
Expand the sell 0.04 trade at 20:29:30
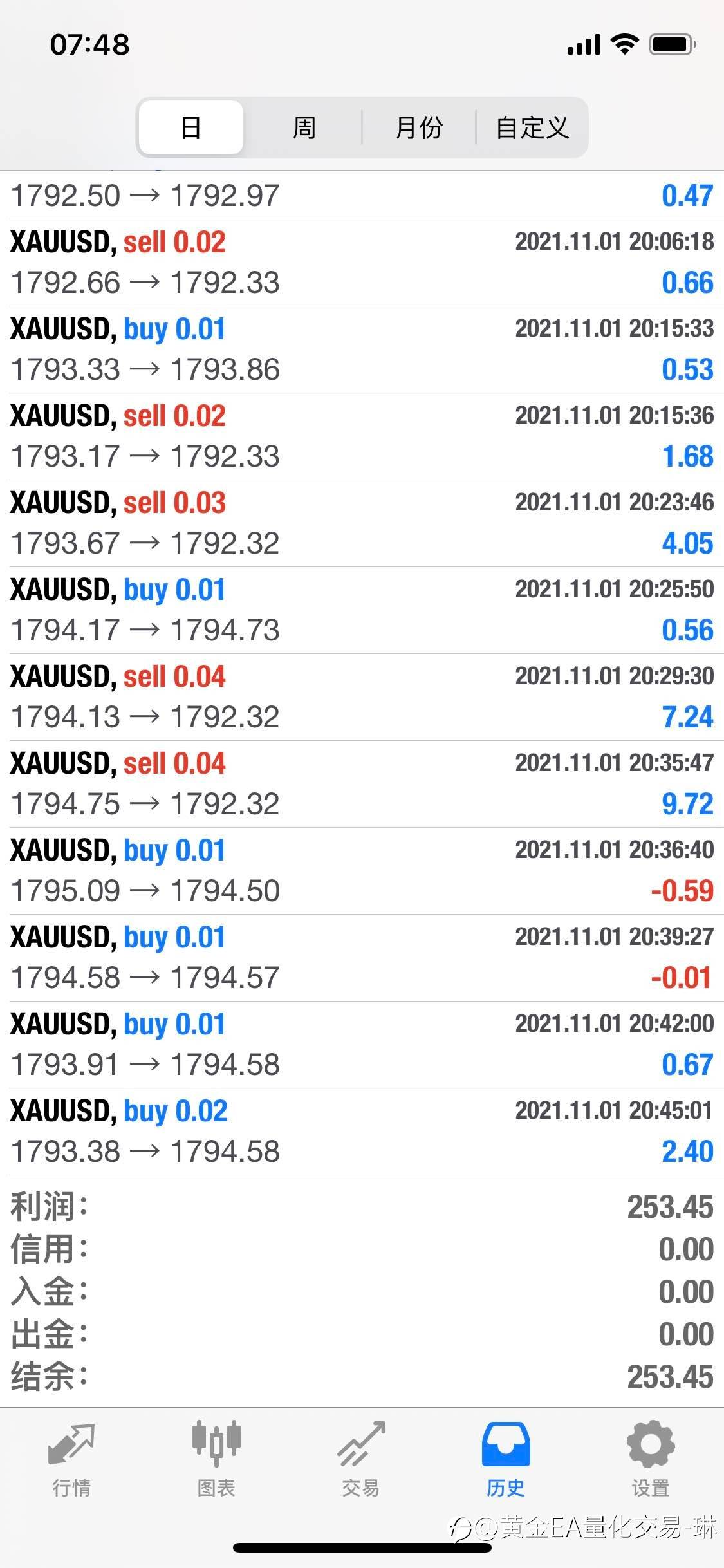[x=362, y=697]
